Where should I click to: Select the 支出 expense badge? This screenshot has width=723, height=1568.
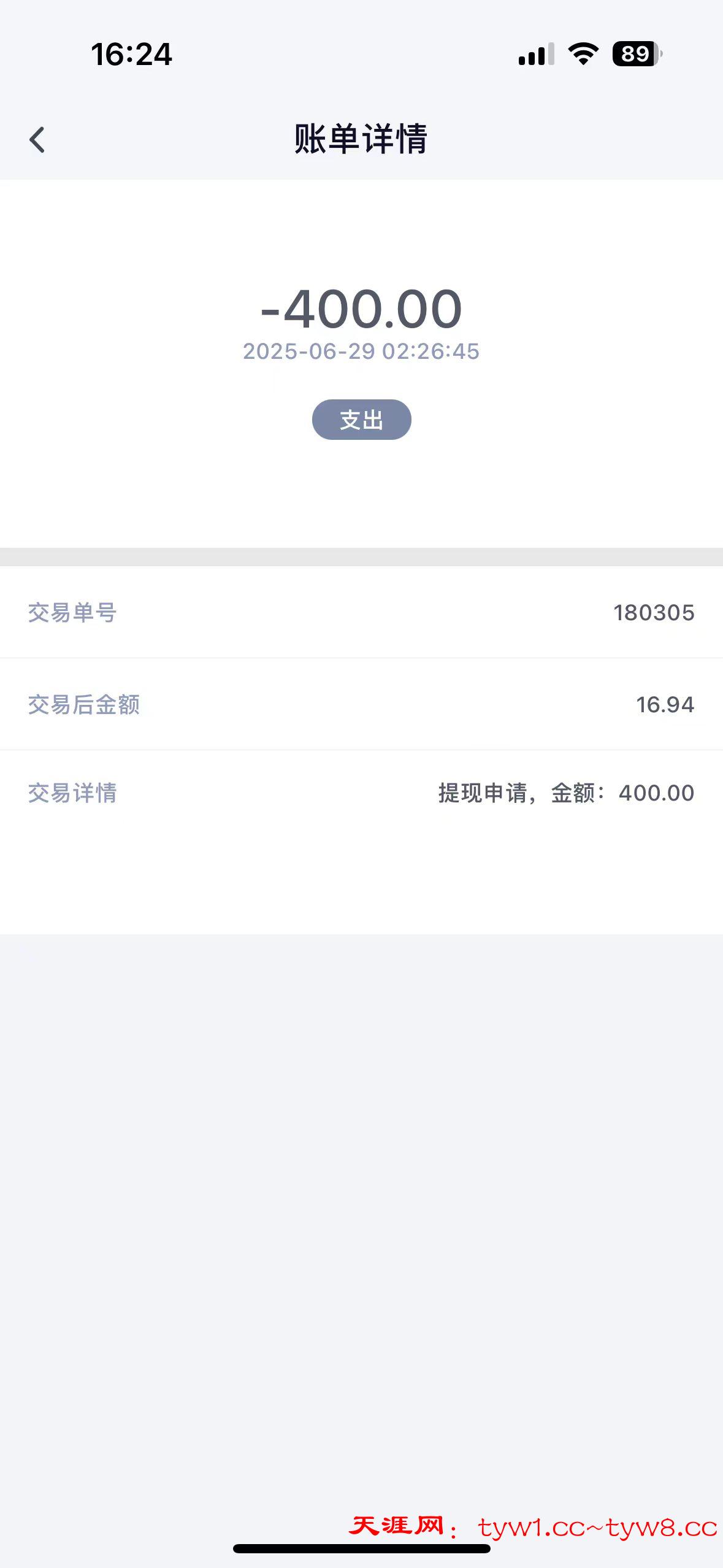(362, 419)
